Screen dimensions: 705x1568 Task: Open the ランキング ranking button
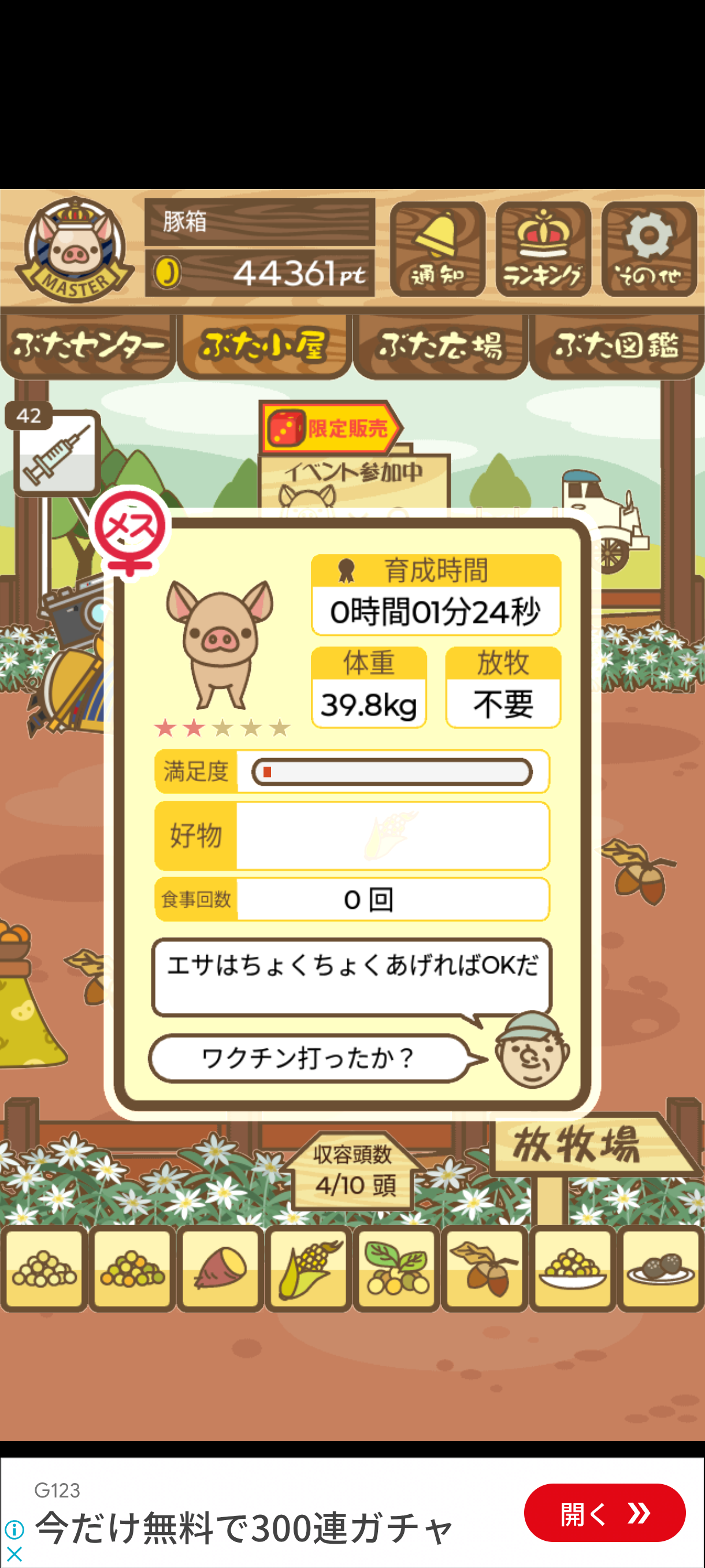tap(543, 249)
